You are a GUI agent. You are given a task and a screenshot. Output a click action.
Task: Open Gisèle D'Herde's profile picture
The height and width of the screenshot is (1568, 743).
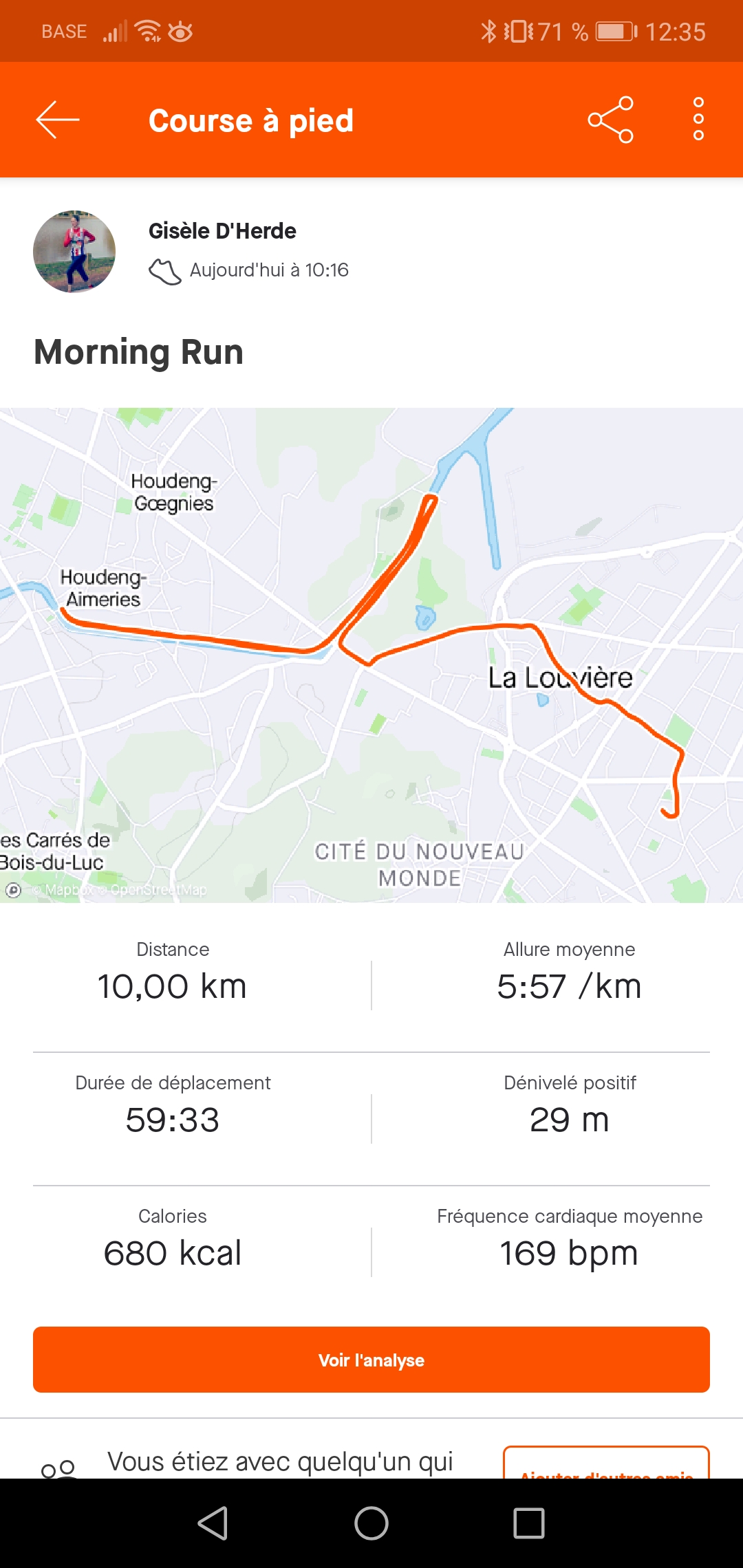[x=74, y=252]
